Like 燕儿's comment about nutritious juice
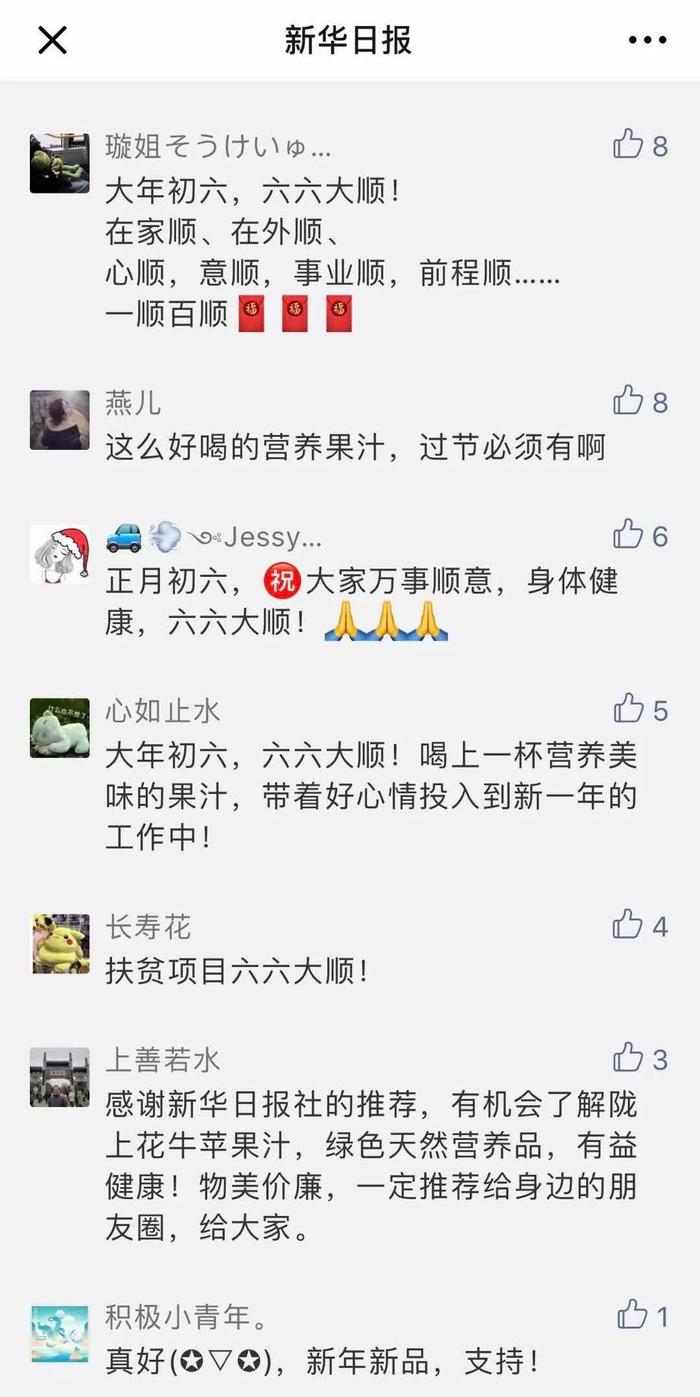700x1397 pixels. 628,401
